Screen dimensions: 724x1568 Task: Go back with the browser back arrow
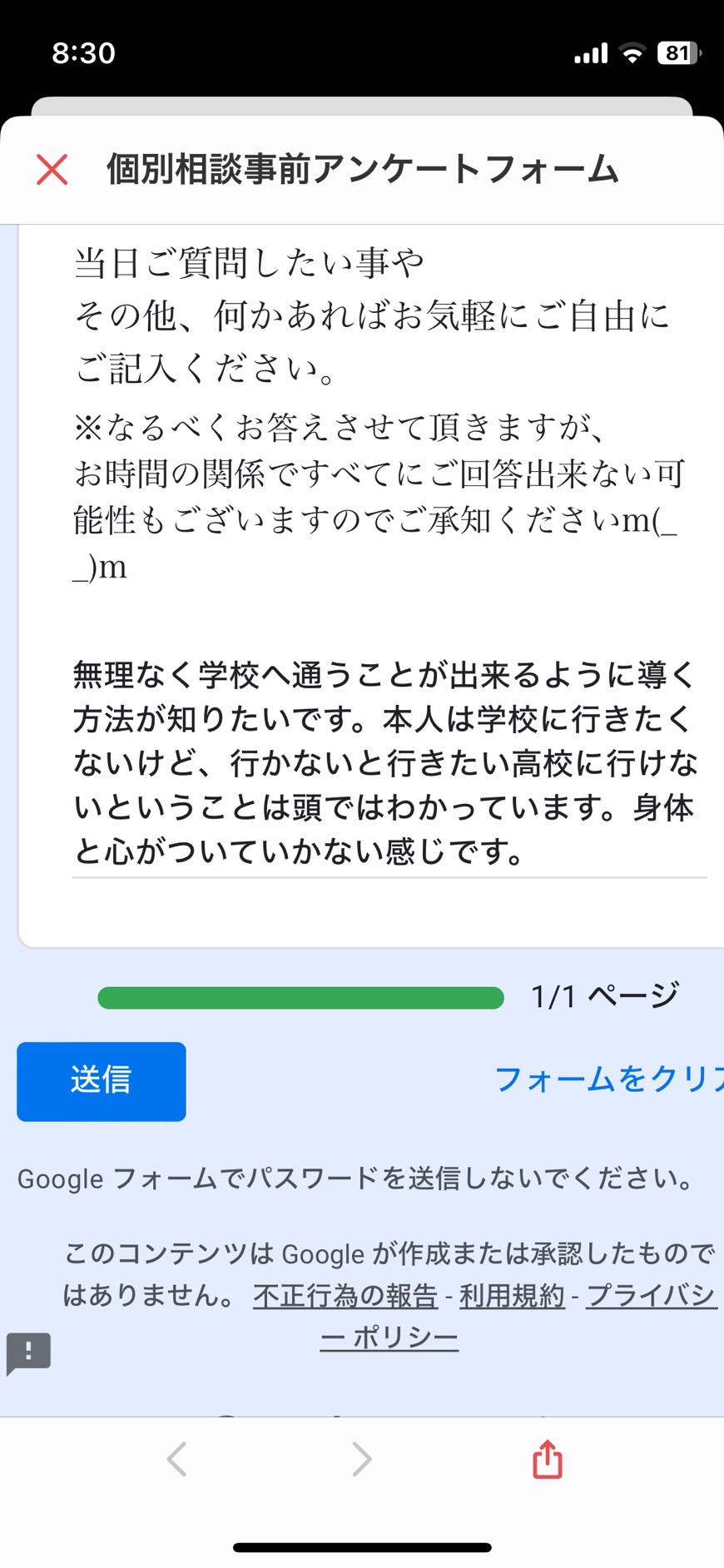(176, 1459)
